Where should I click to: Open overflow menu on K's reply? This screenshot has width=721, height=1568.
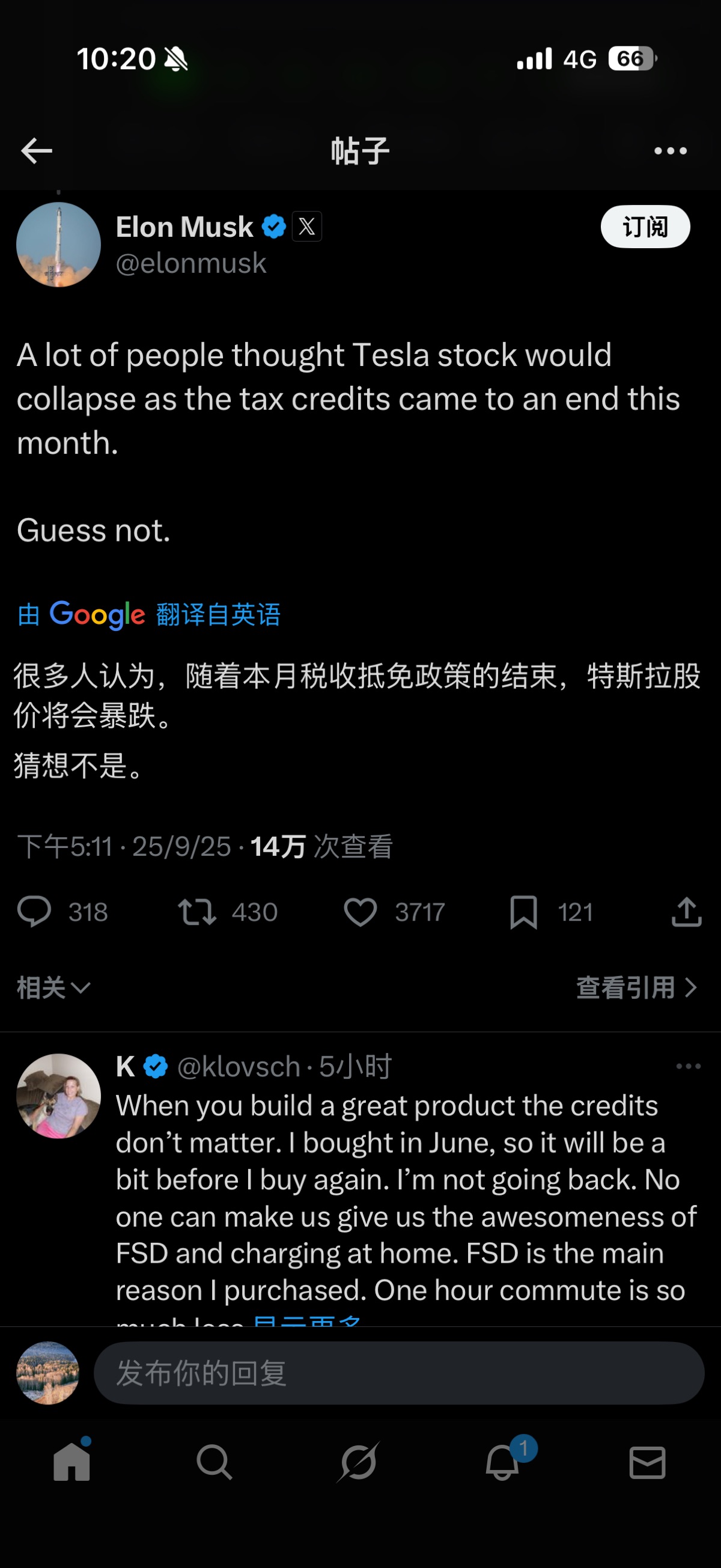click(x=687, y=1065)
